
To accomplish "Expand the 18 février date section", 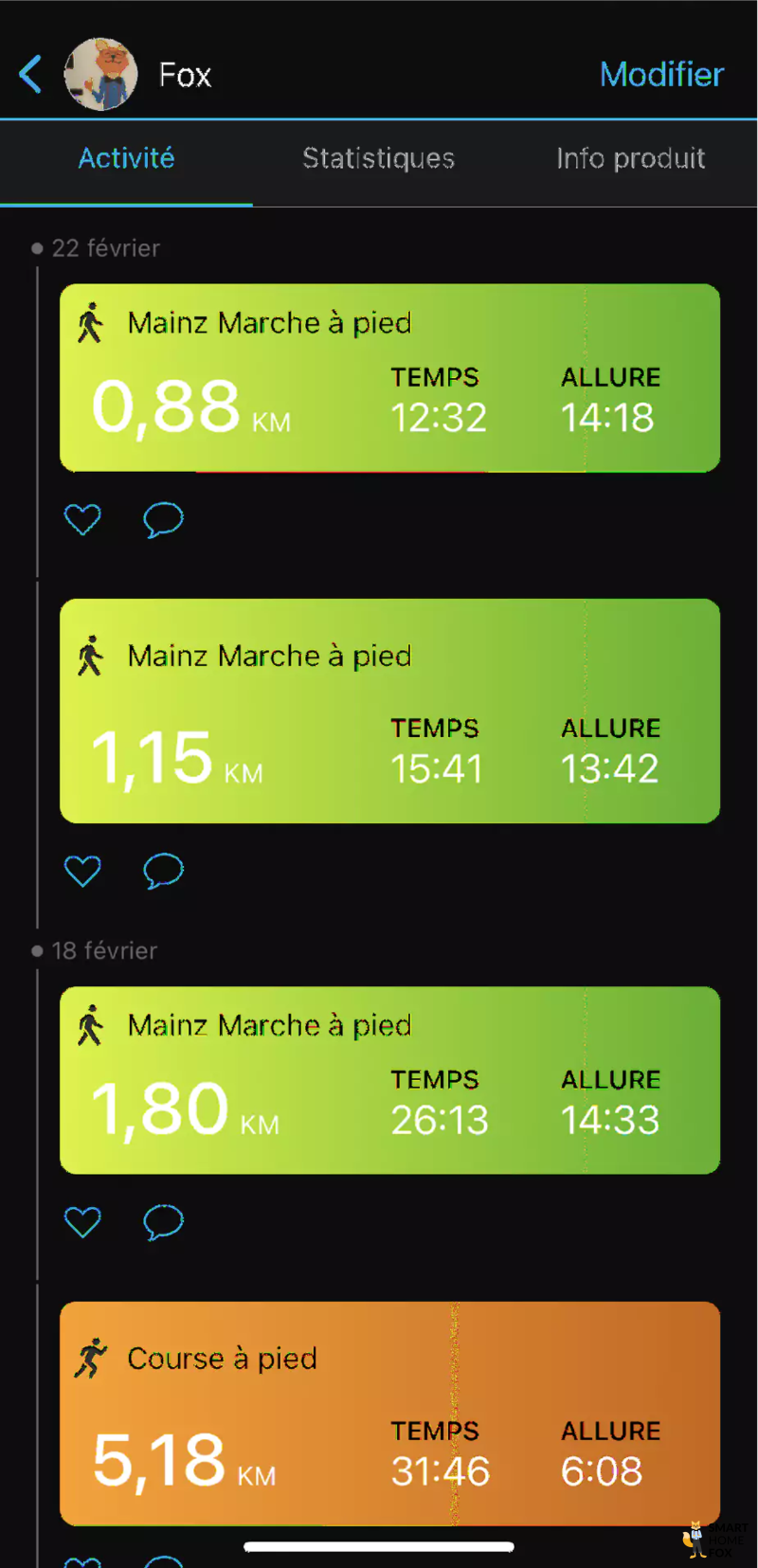I will tap(104, 950).
